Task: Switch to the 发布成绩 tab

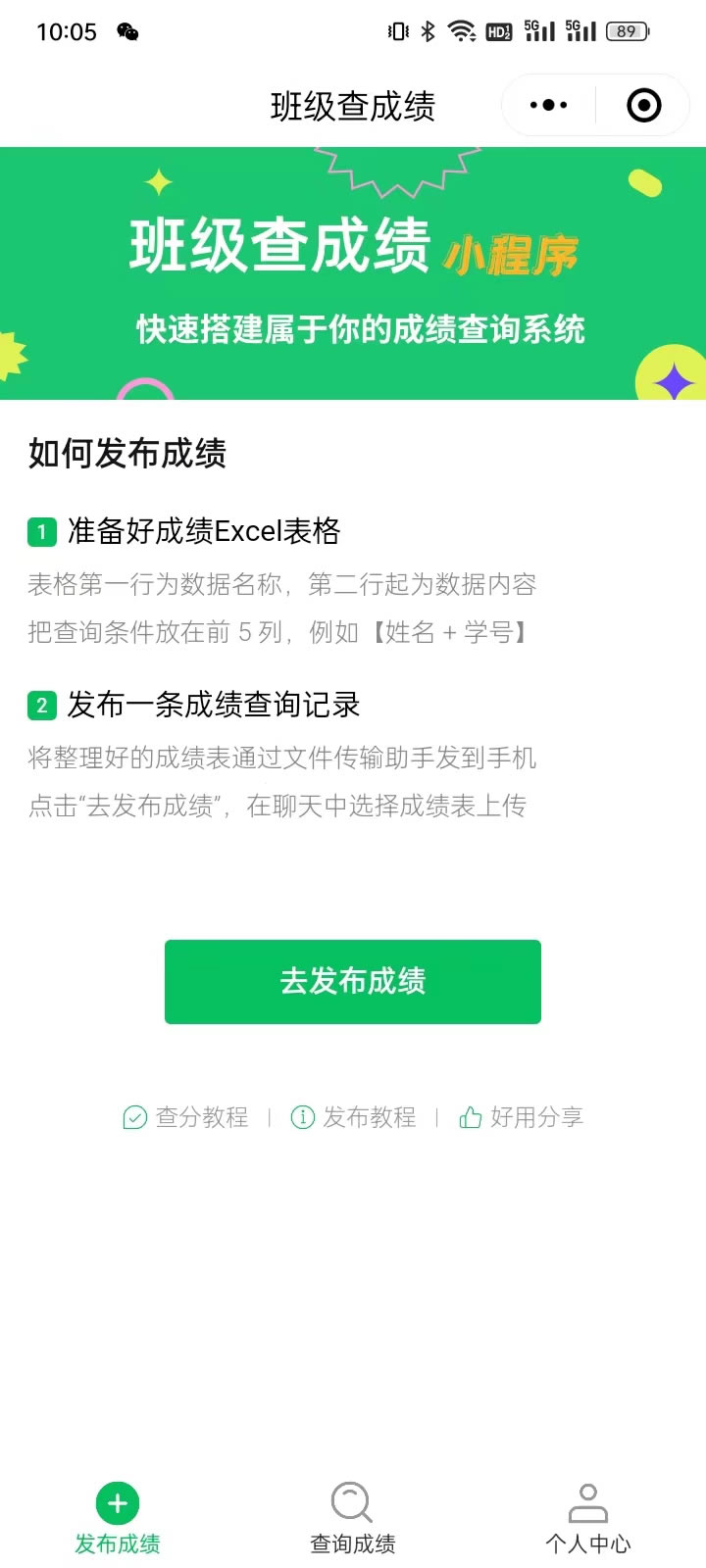Action: pos(118,1519)
